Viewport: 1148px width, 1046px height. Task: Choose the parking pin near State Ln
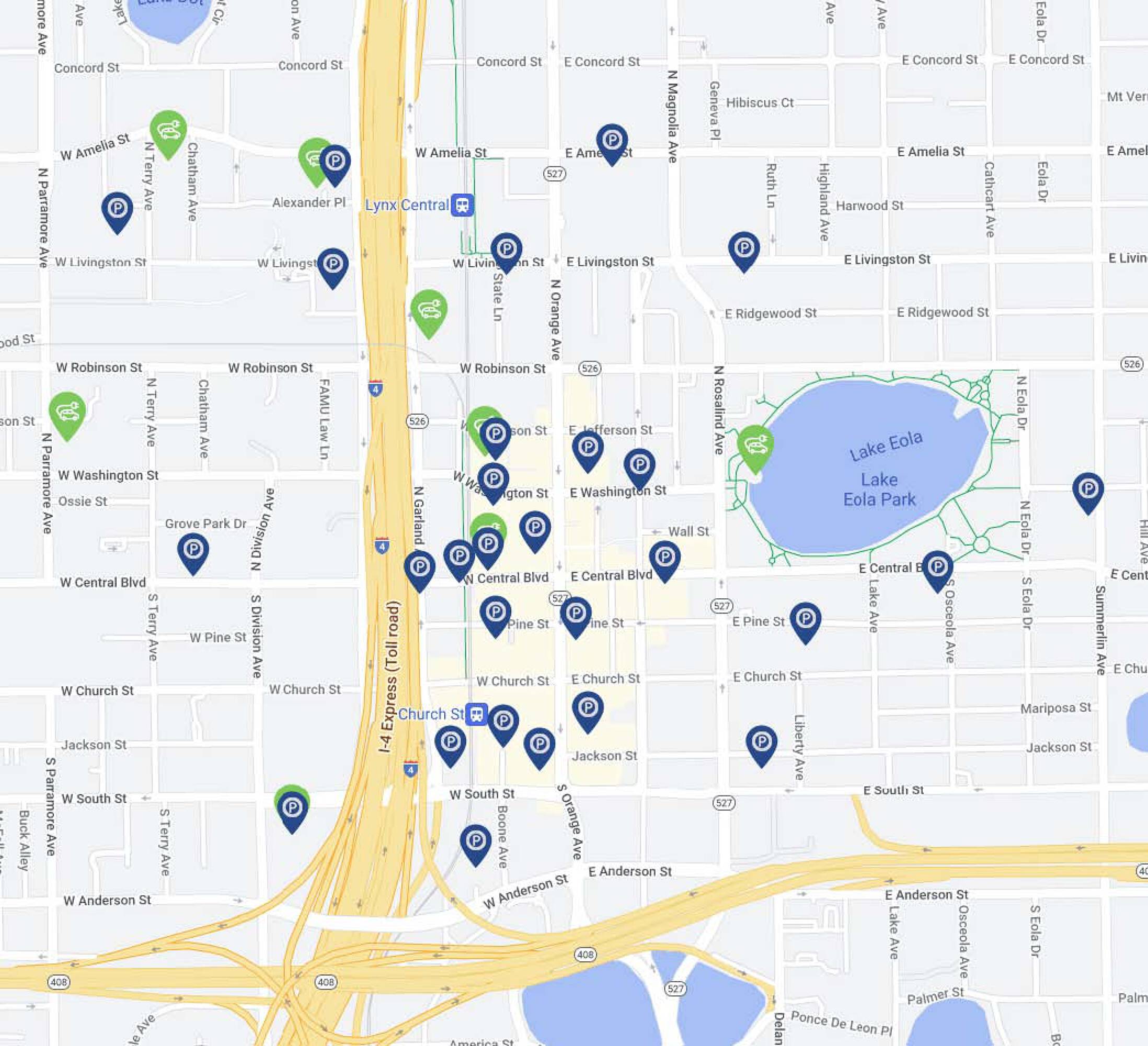506,249
